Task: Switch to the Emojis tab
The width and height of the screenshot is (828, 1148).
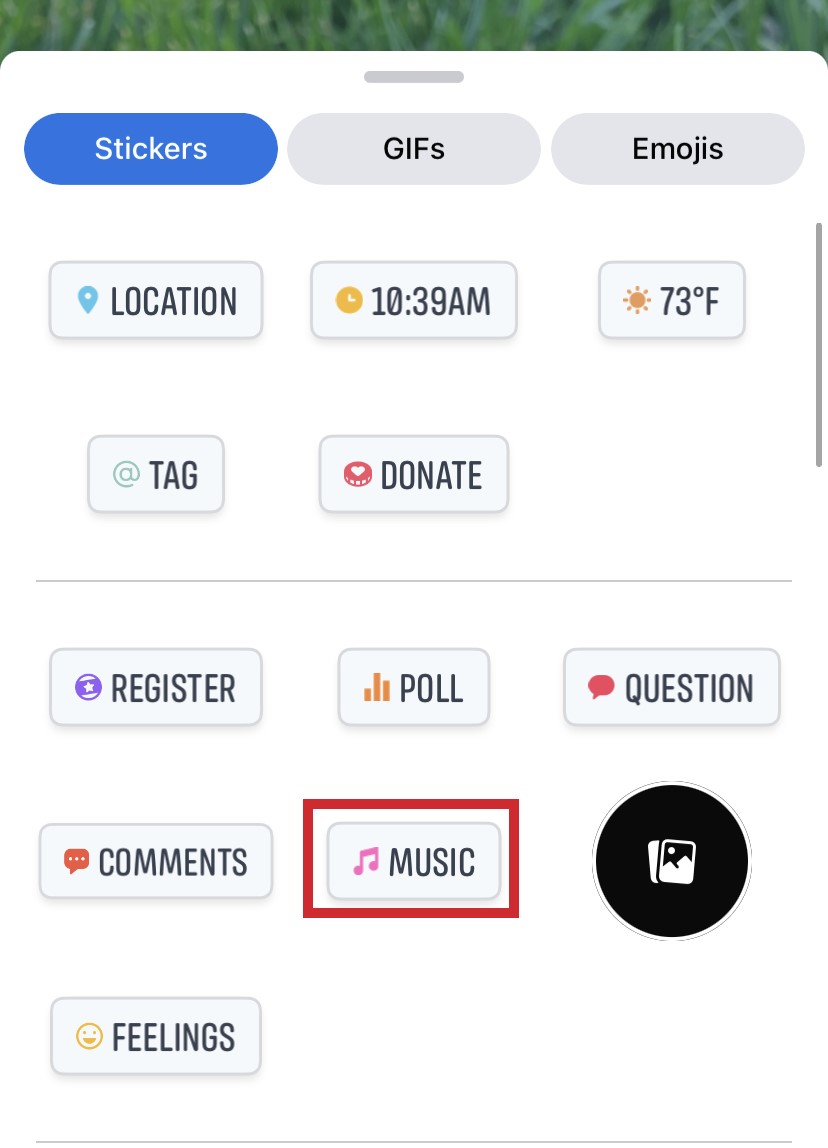Action: (677, 149)
